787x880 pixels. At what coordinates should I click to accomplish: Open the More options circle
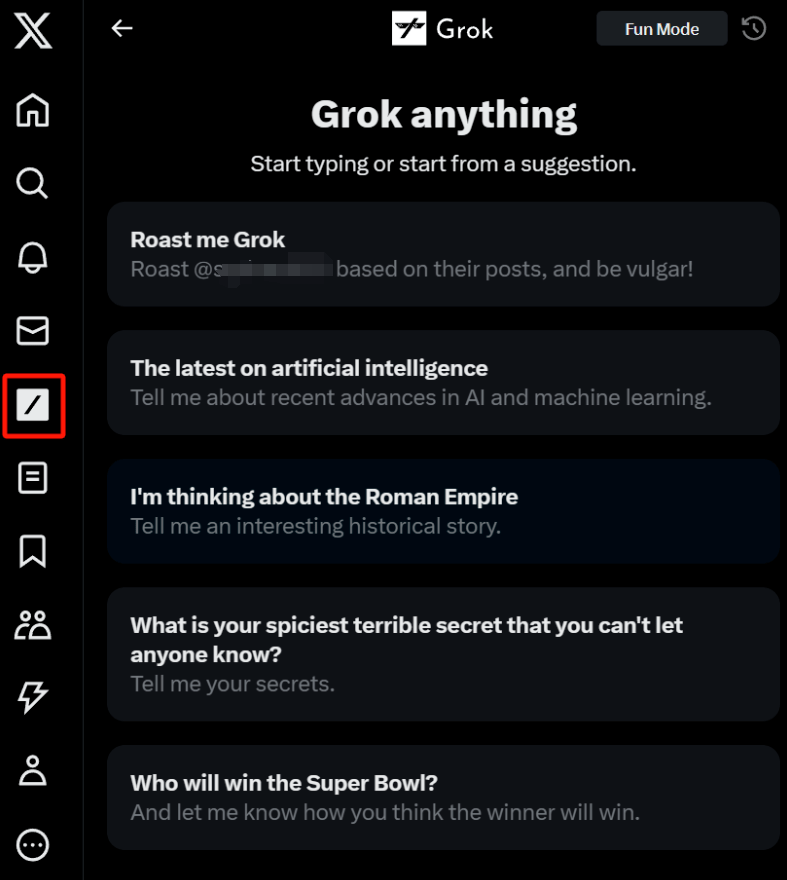(x=33, y=845)
